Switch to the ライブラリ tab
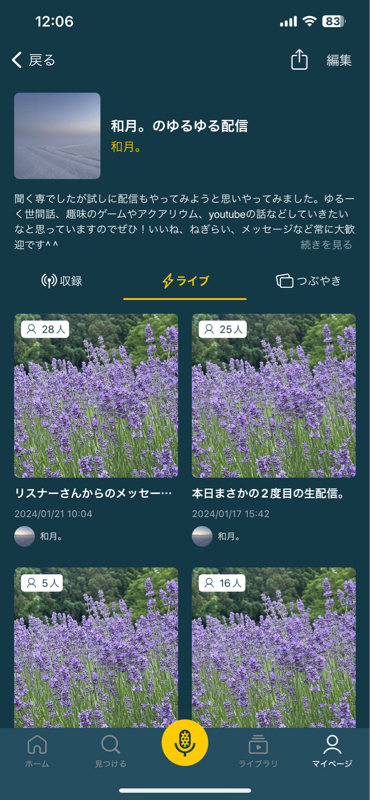 coord(258,751)
